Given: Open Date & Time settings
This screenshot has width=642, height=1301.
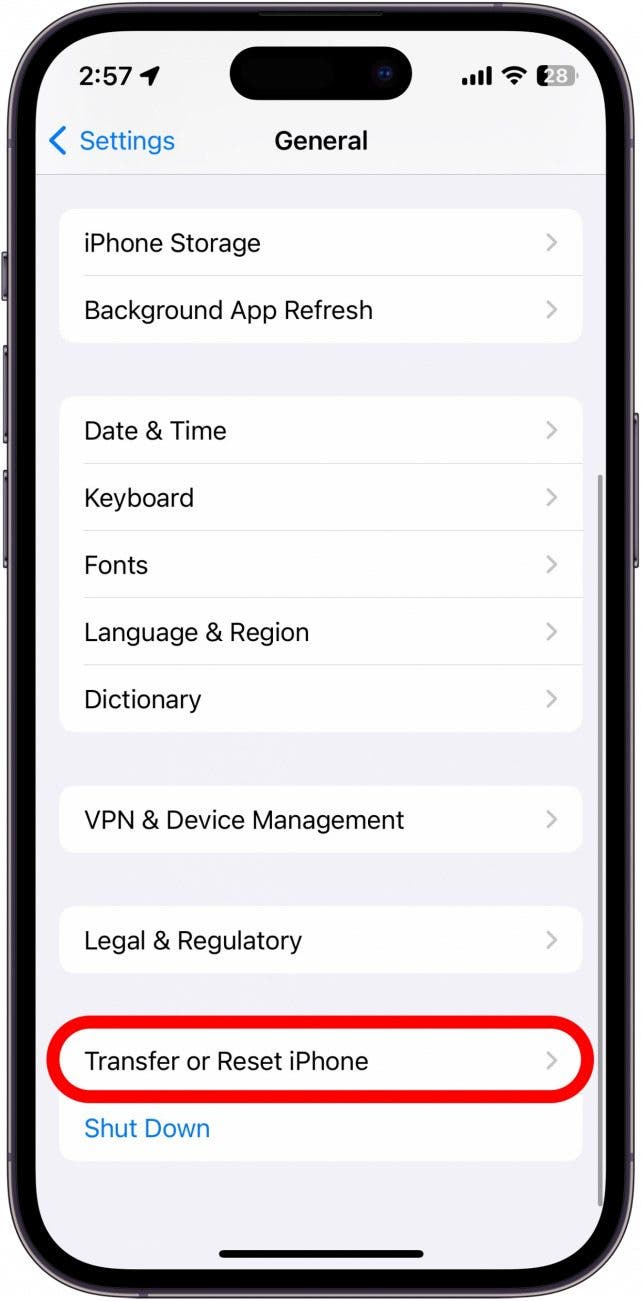Looking at the screenshot, I should 320,431.
